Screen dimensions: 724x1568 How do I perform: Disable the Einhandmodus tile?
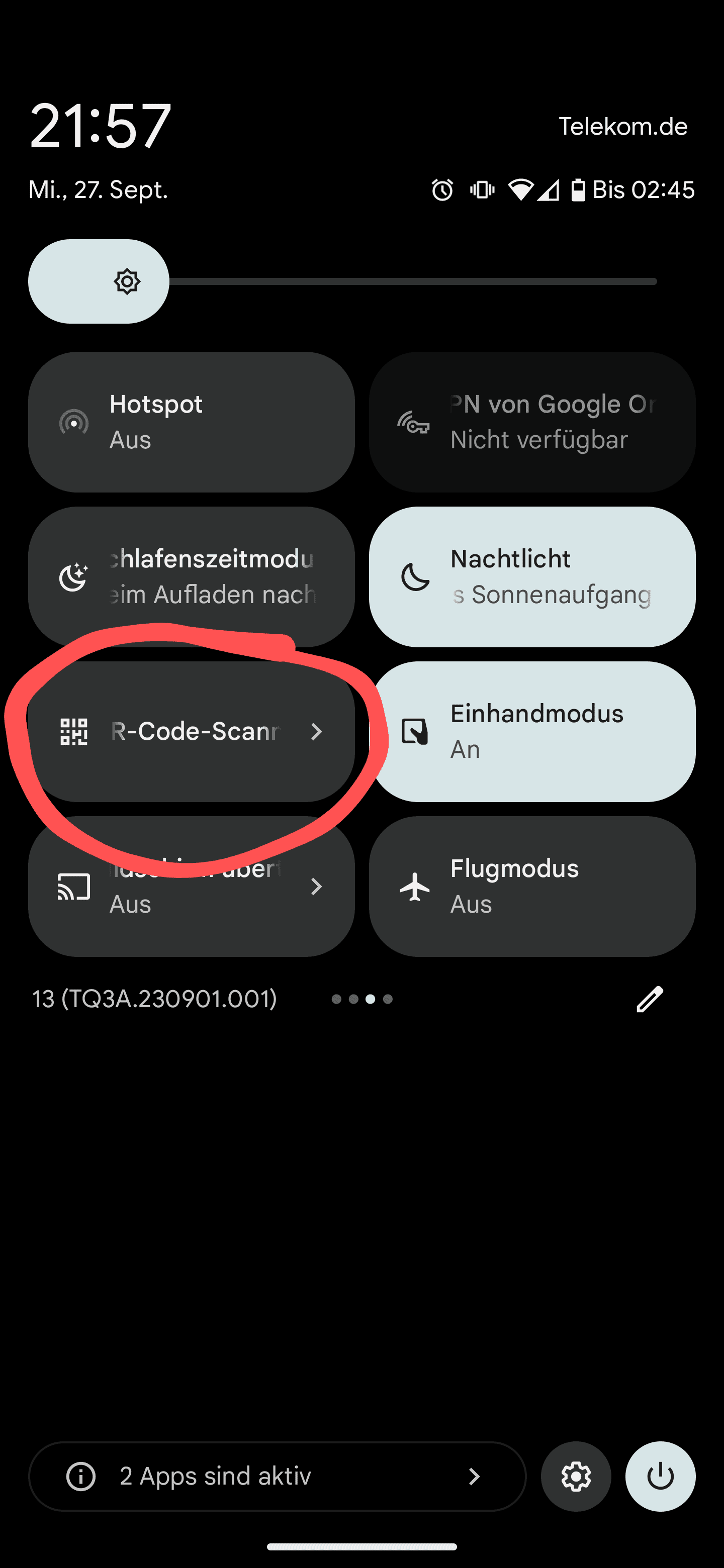[x=532, y=731]
